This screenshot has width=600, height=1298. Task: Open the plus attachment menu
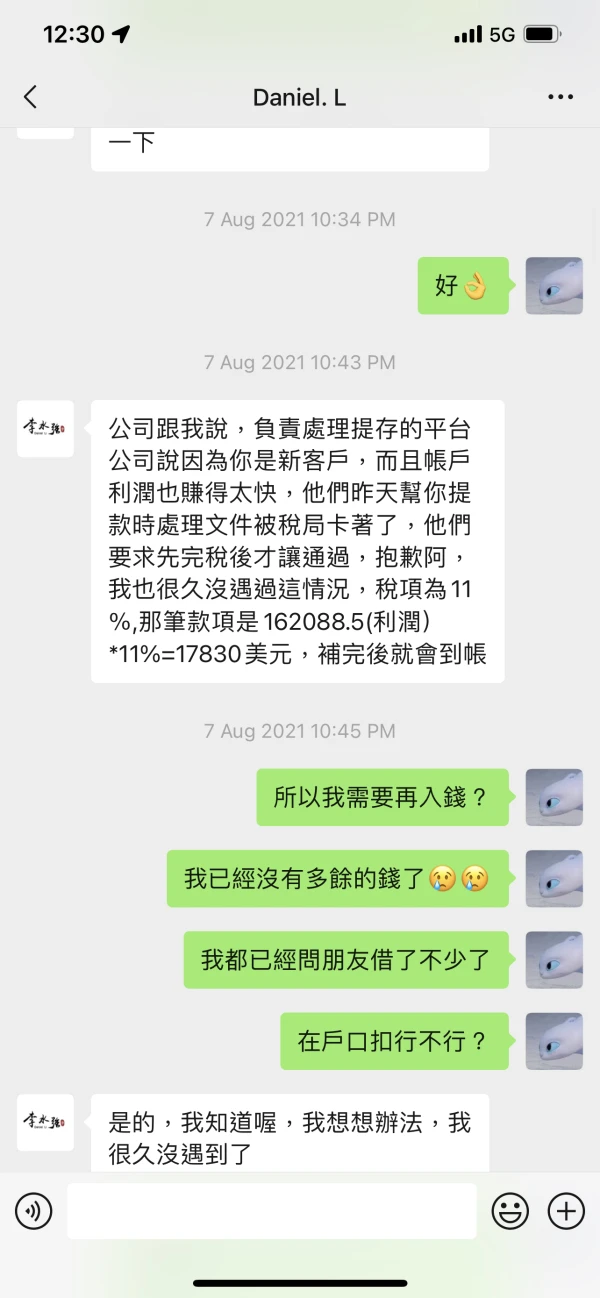(x=566, y=1212)
